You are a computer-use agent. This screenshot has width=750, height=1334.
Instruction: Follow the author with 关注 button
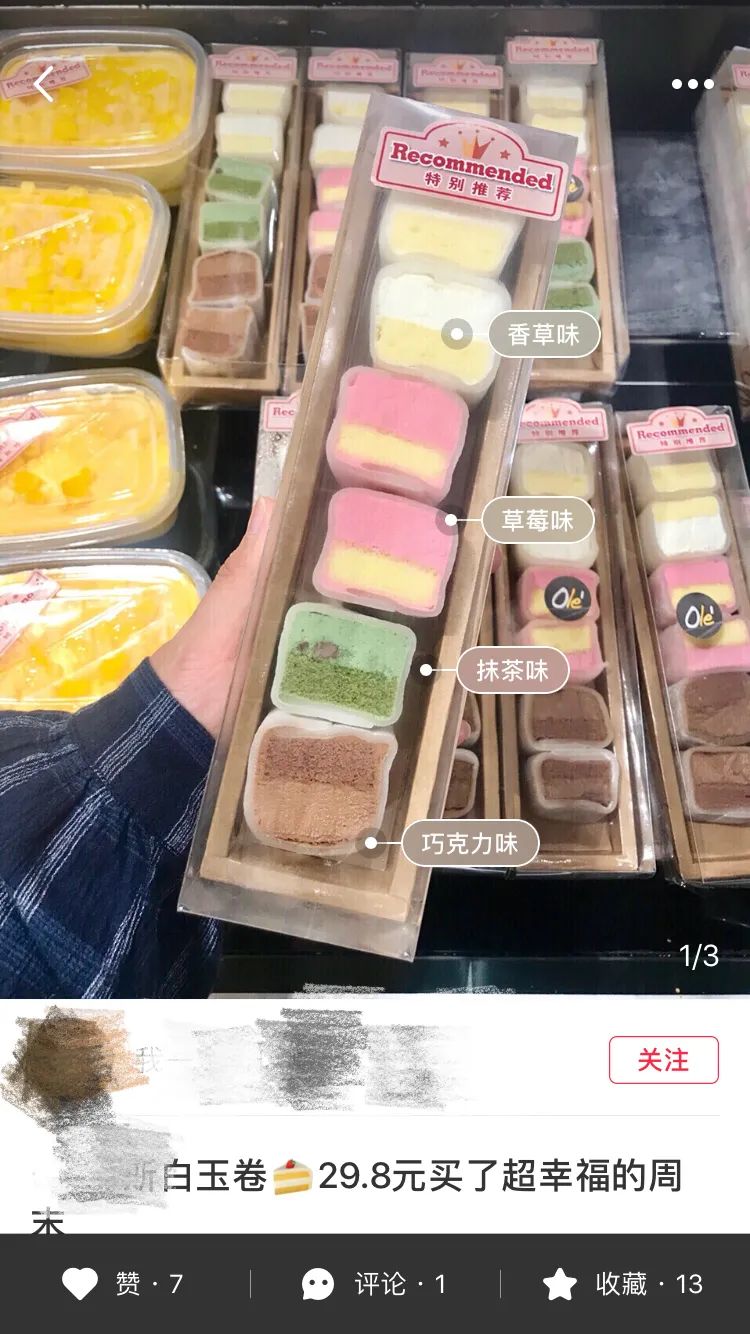pyautogui.click(x=663, y=1060)
